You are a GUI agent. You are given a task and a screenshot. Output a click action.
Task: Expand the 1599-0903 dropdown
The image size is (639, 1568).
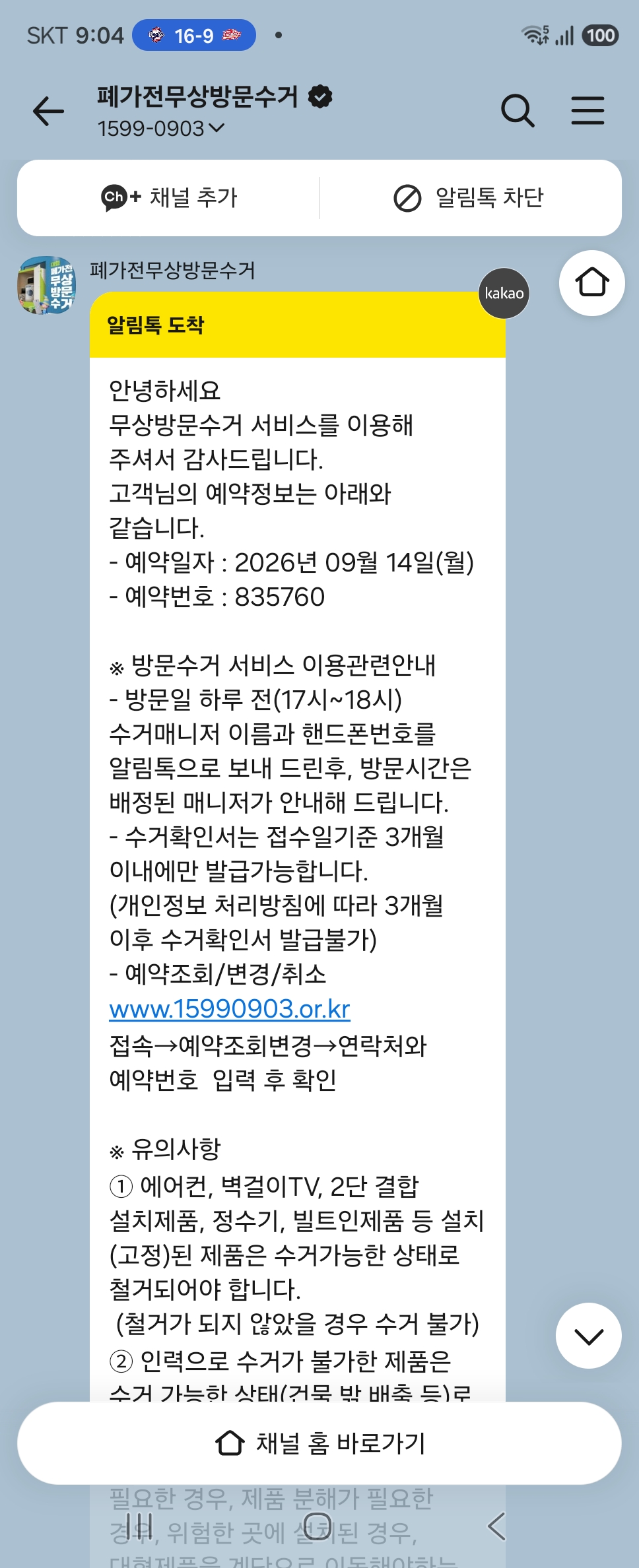pos(161,129)
